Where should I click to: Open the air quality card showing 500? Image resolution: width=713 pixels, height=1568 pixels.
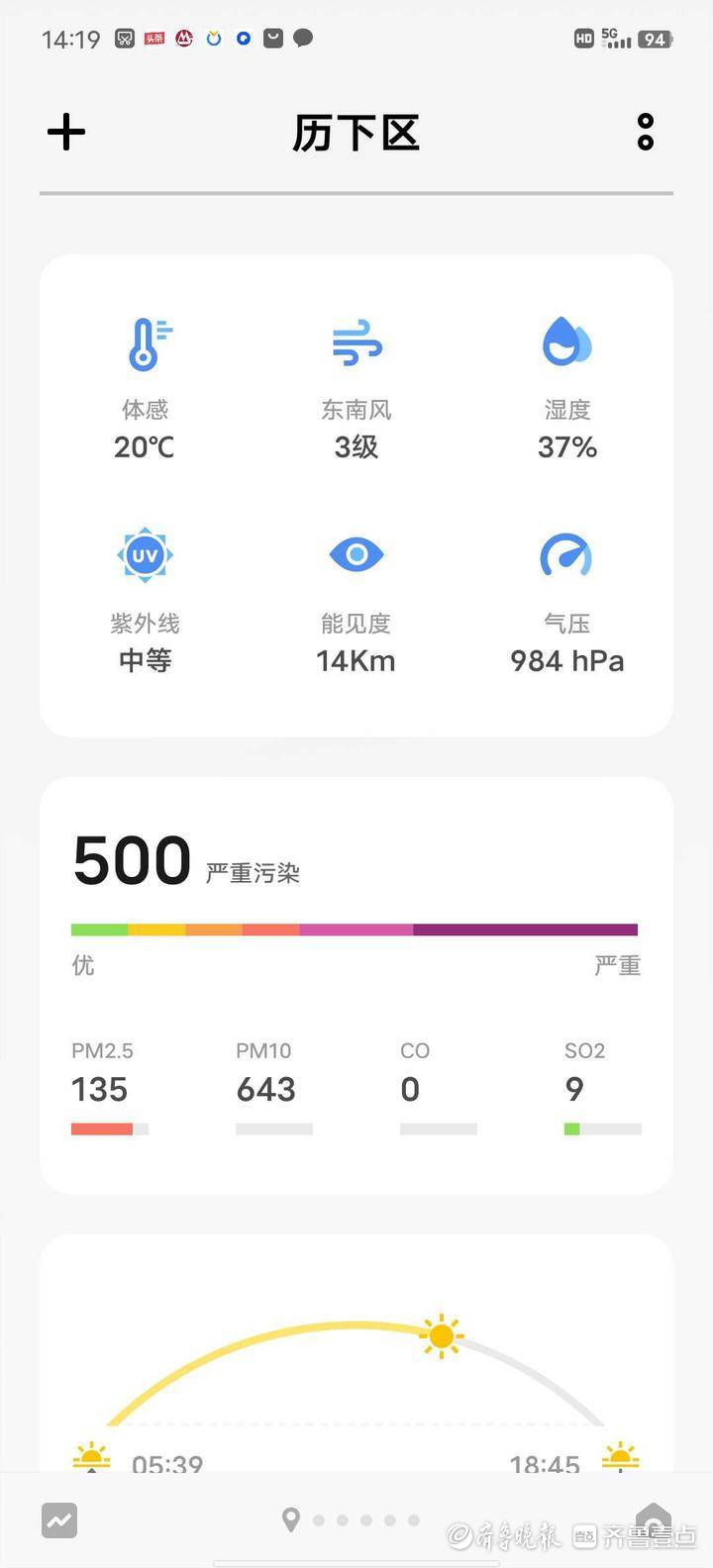356,985
